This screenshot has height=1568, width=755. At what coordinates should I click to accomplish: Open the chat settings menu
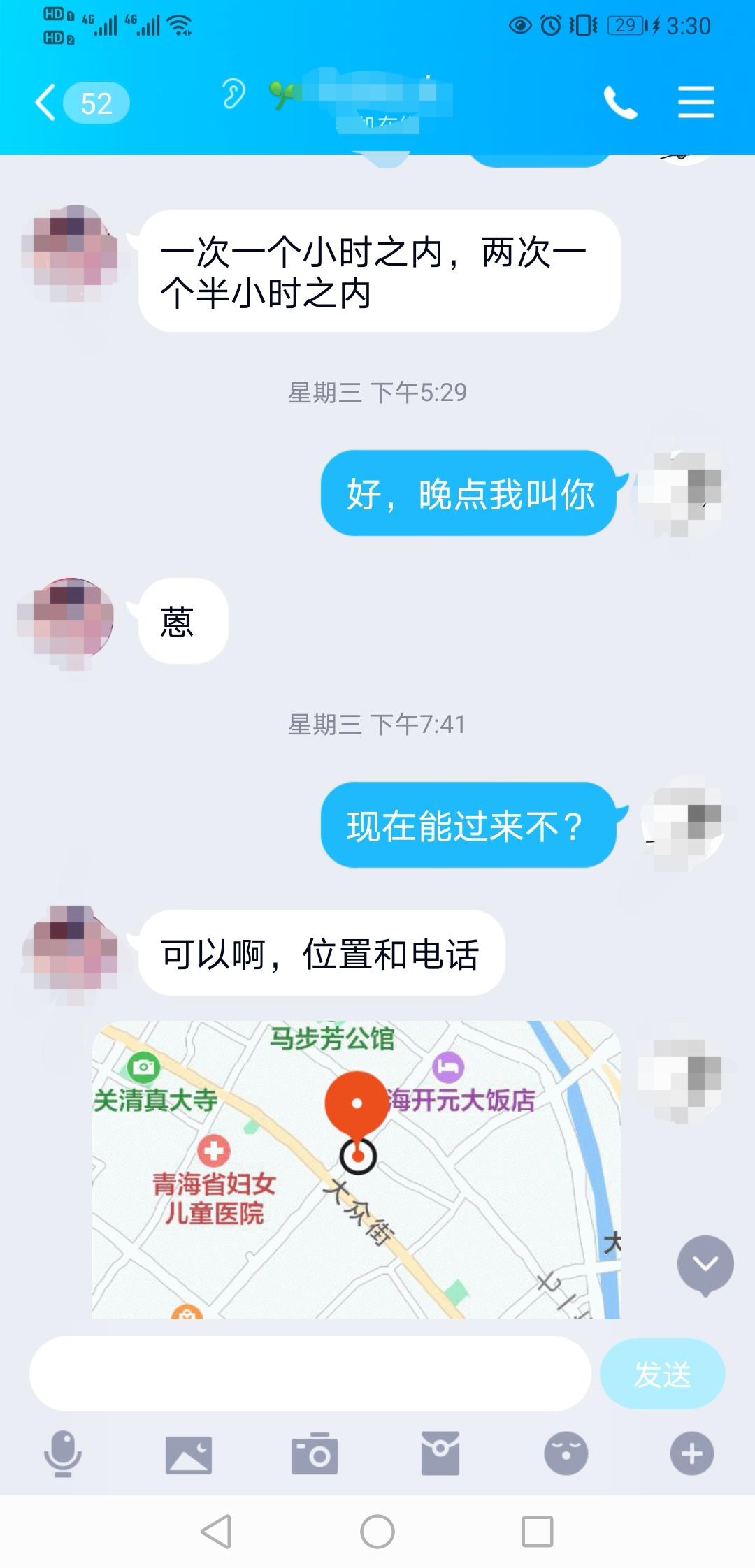[696, 103]
